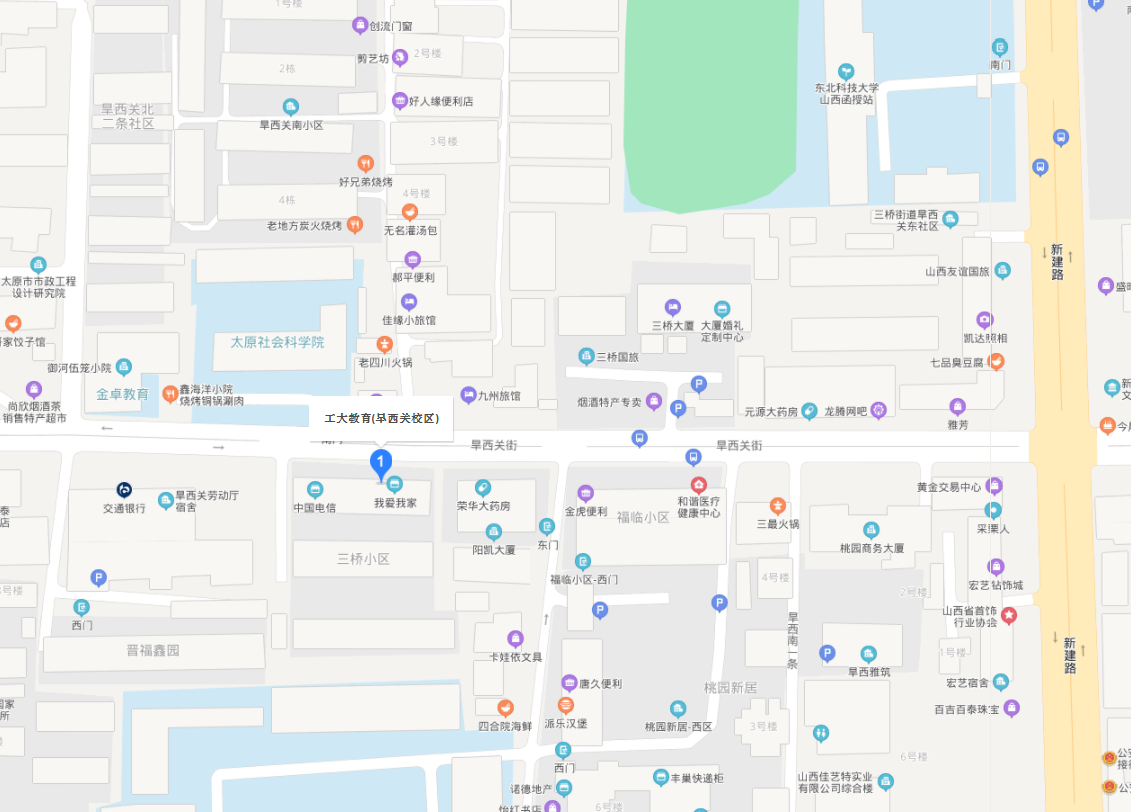Open 派乐汉堡 burger restaurant marker
Viewport: 1131px width, 812px height.
pyautogui.click(x=566, y=705)
